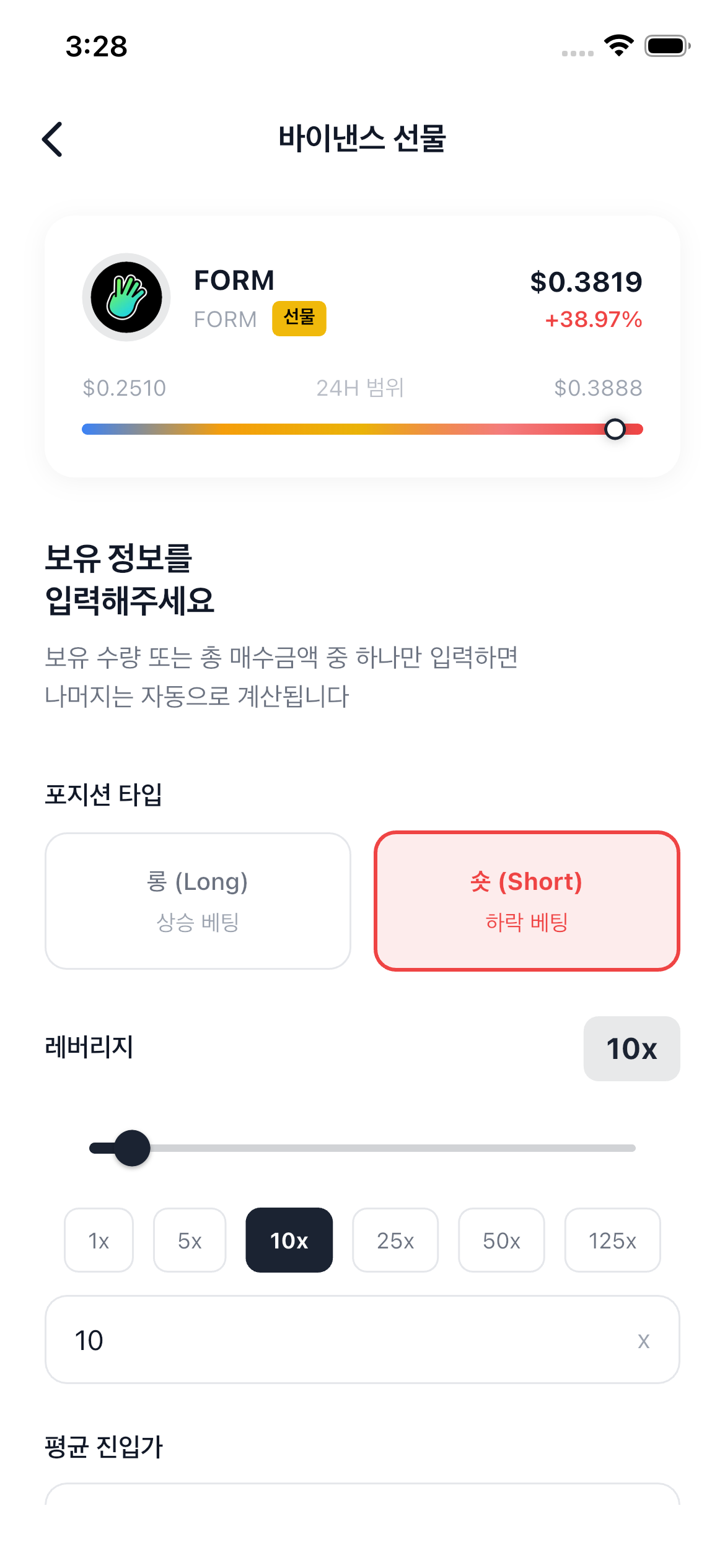Select the 25x leverage preset

tap(395, 1240)
